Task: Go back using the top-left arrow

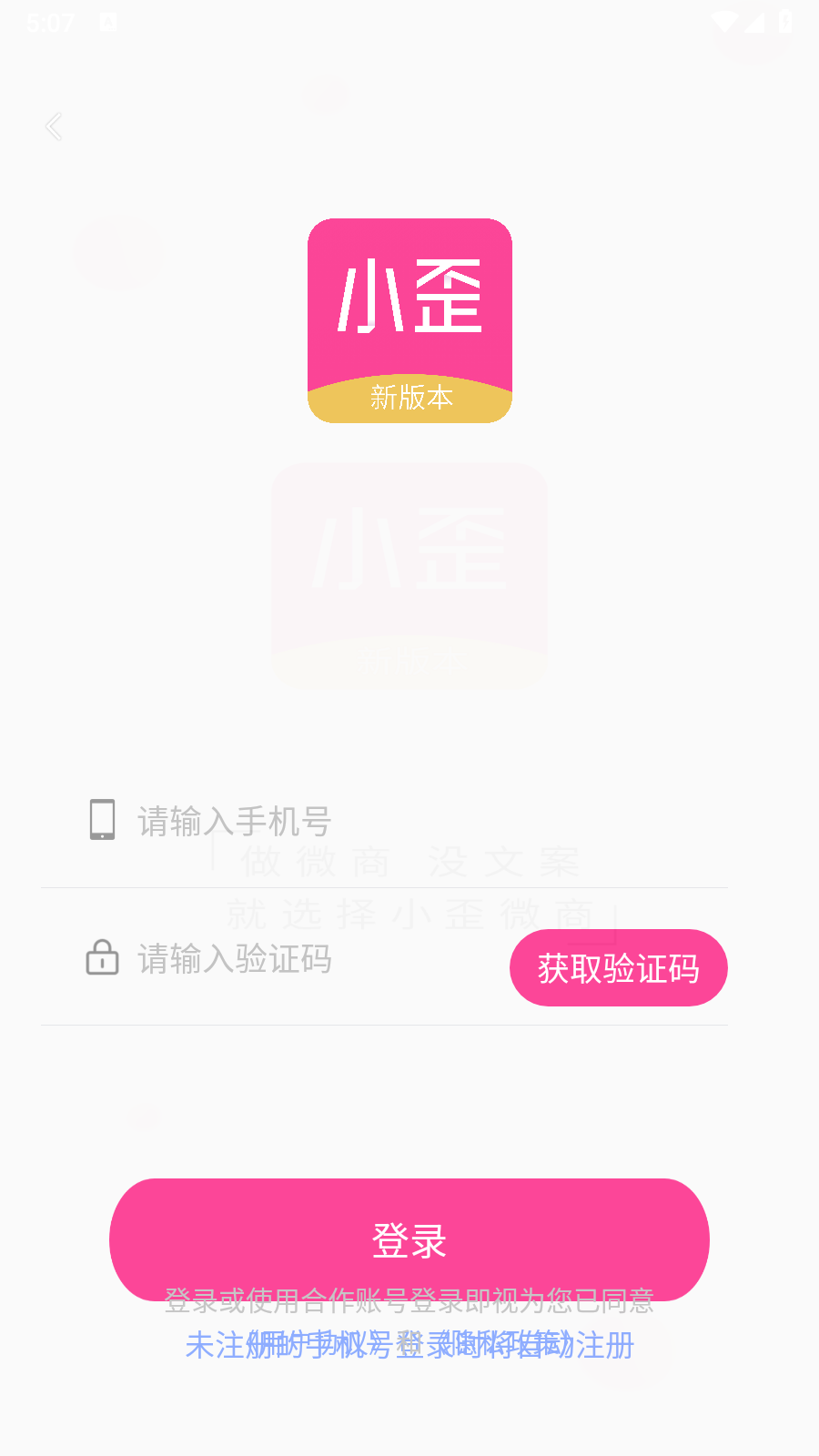Action: [55, 126]
